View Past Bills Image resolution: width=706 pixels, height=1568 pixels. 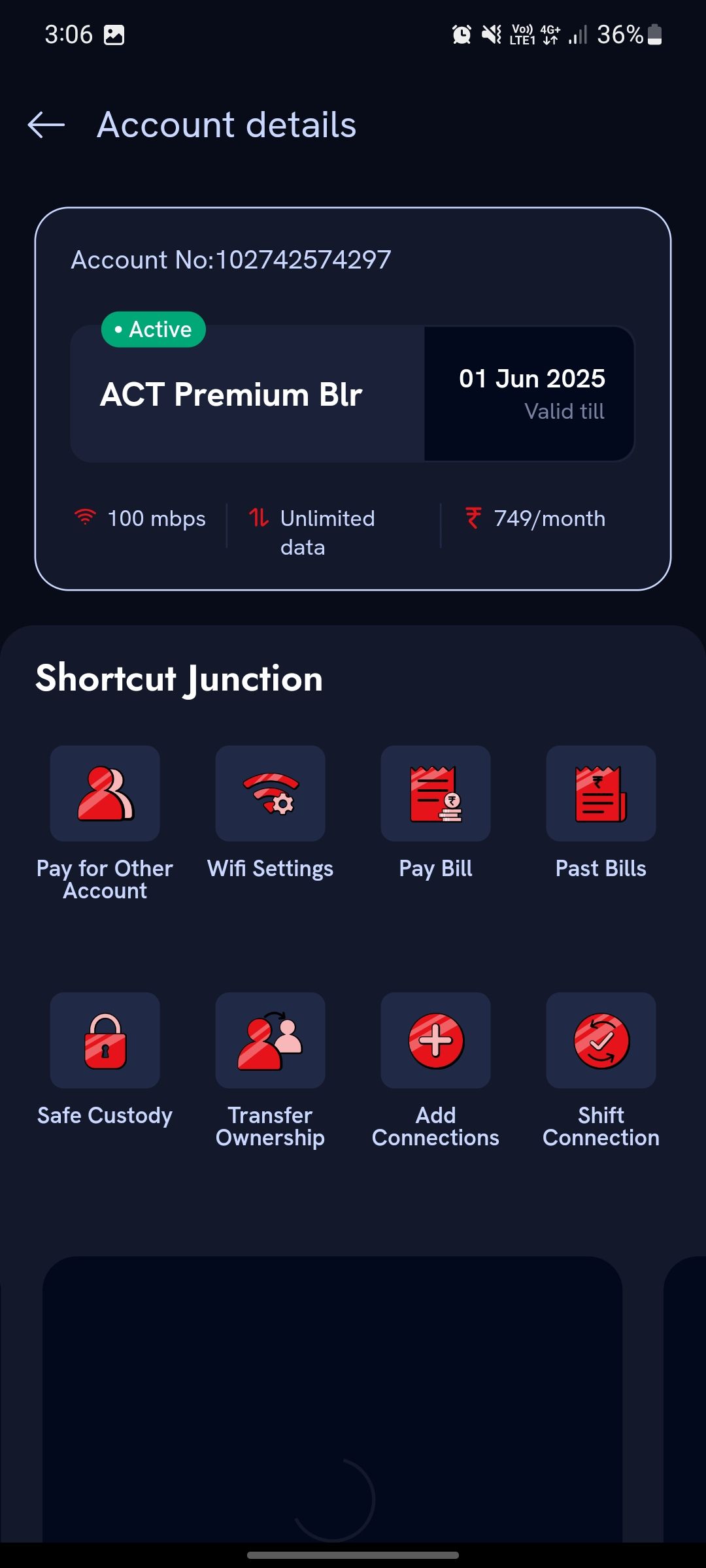click(601, 794)
